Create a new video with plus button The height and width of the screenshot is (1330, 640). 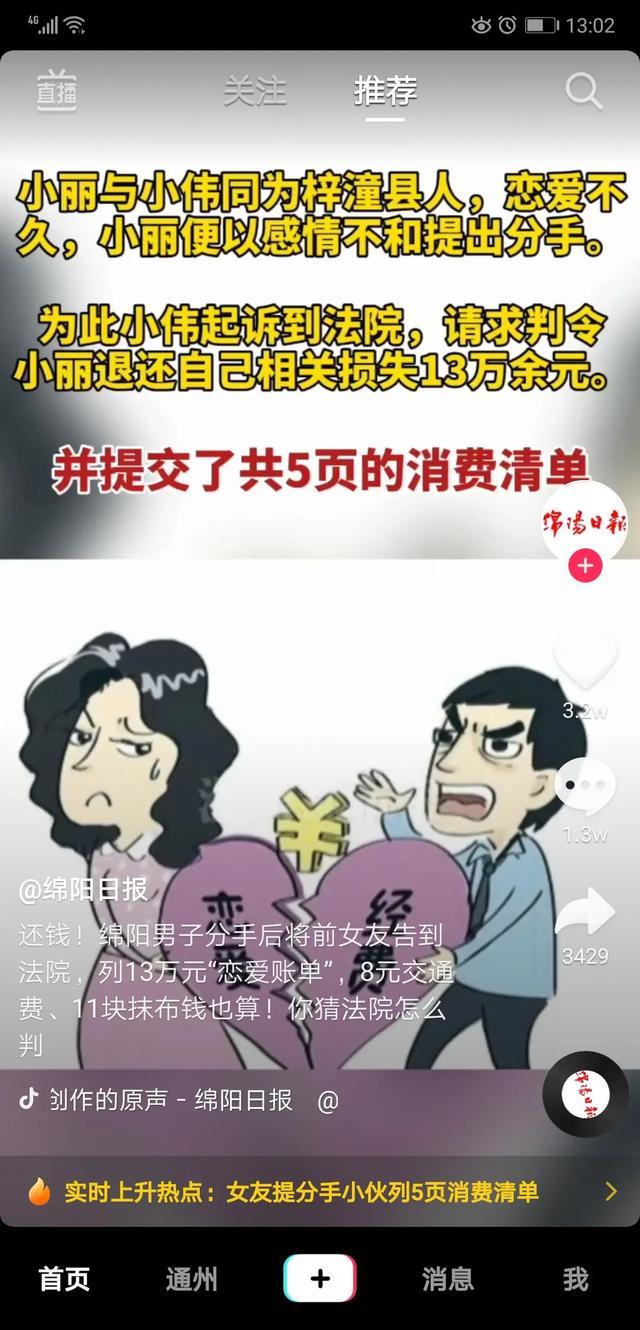[320, 1278]
